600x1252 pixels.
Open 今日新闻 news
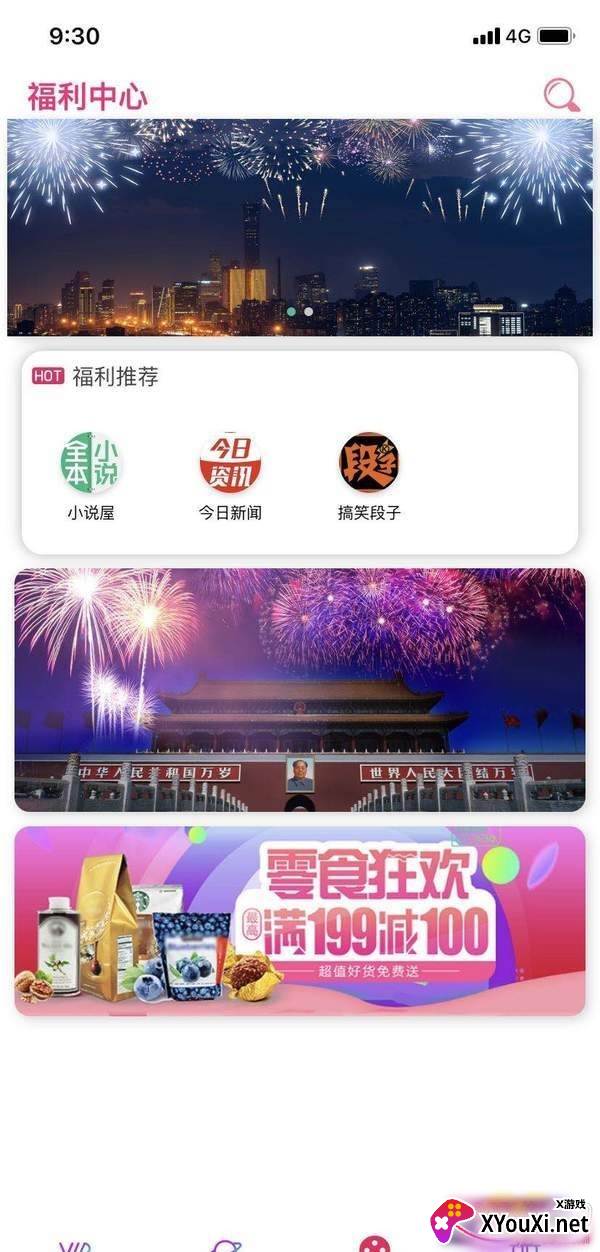point(230,463)
